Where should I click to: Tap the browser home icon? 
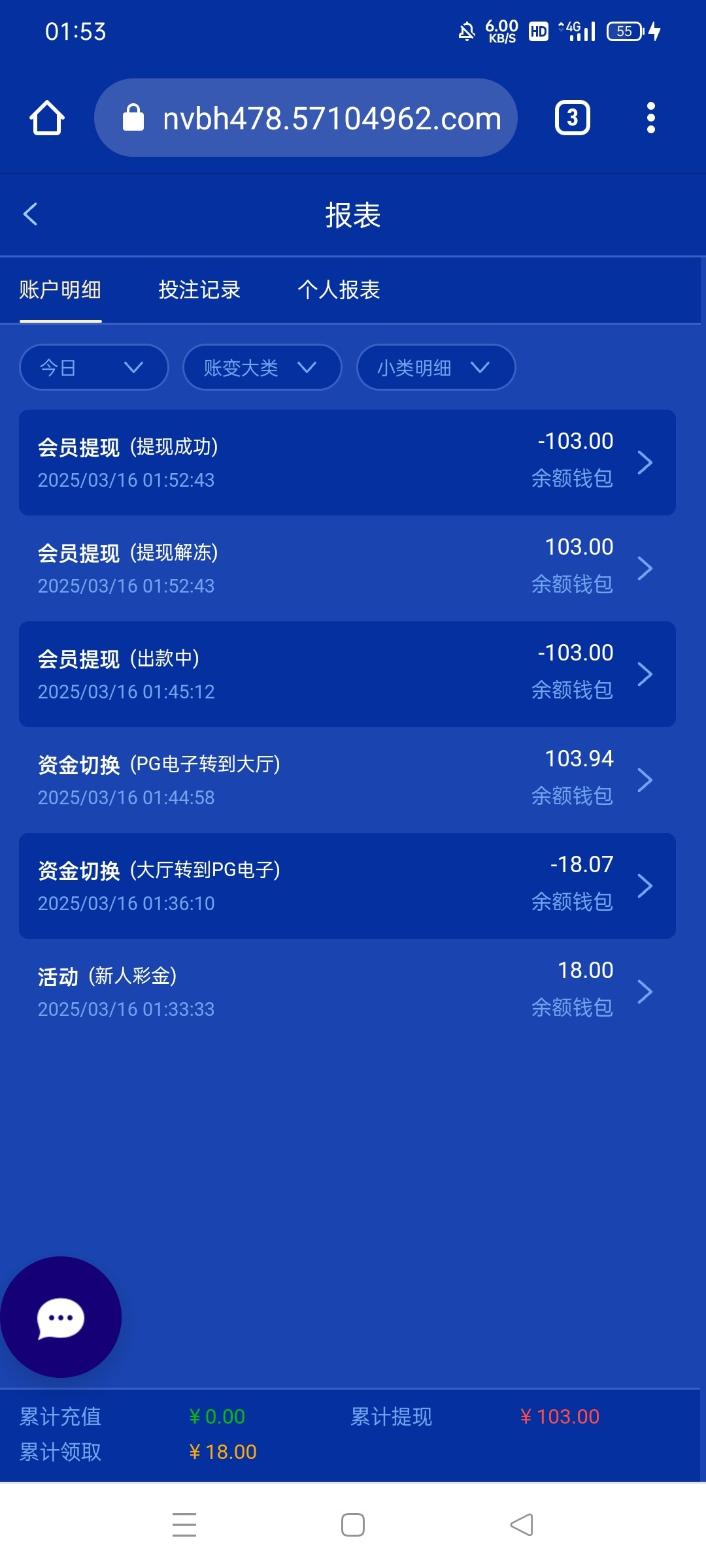[47, 118]
